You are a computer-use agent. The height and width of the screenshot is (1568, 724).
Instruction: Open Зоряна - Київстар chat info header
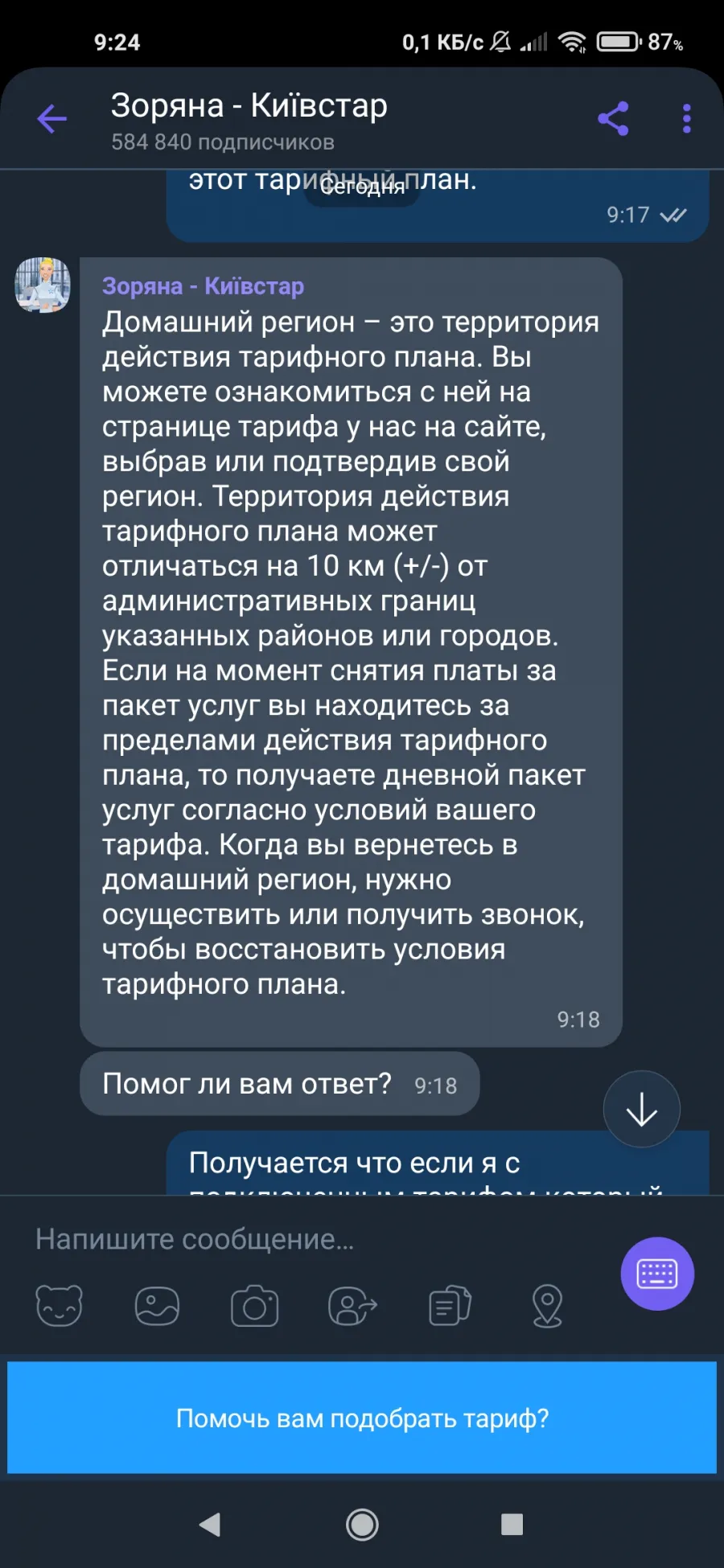(249, 121)
